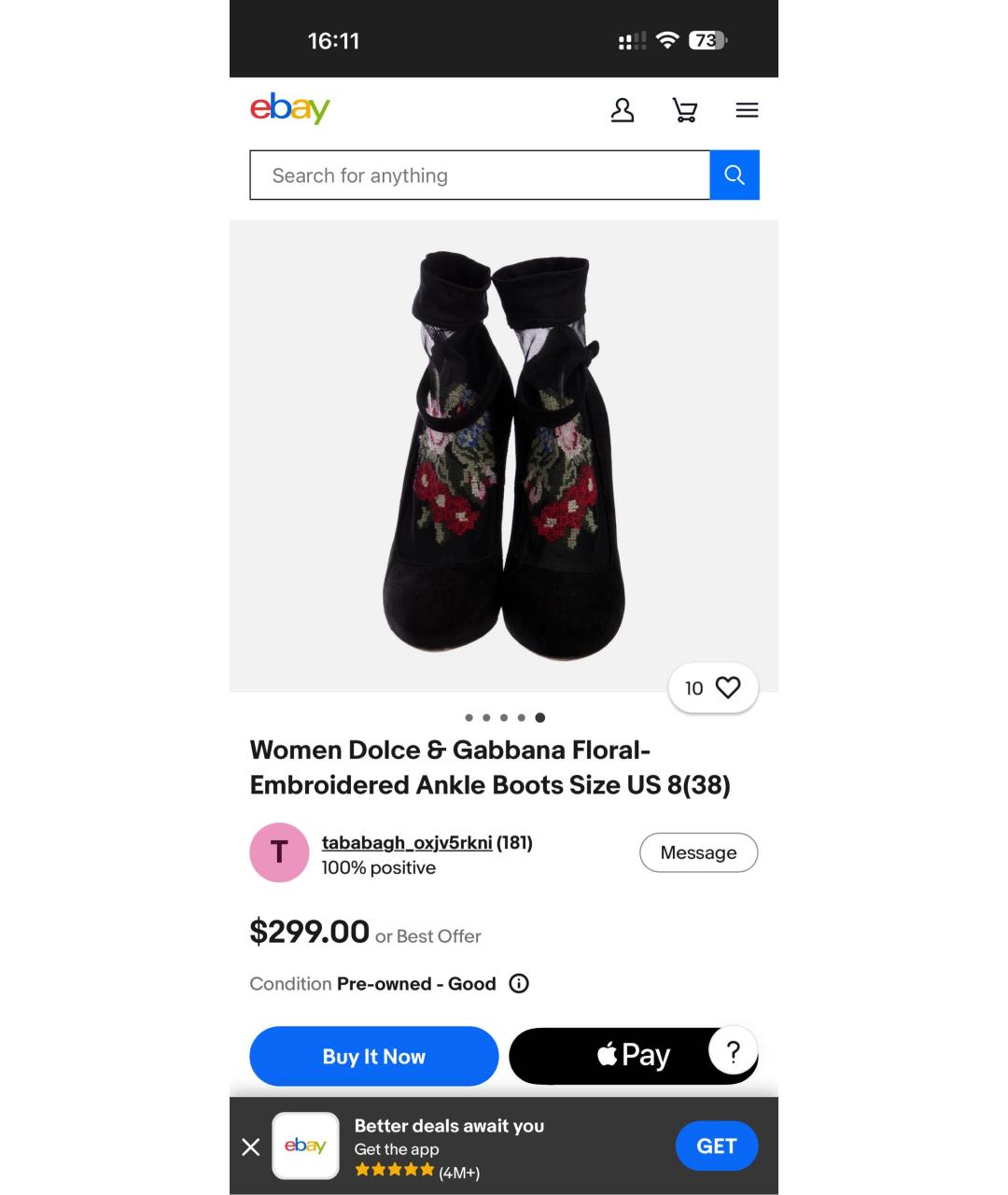Click the five-star rating in the banner
This screenshot has height=1195, width=1008.
point(396,1169)
